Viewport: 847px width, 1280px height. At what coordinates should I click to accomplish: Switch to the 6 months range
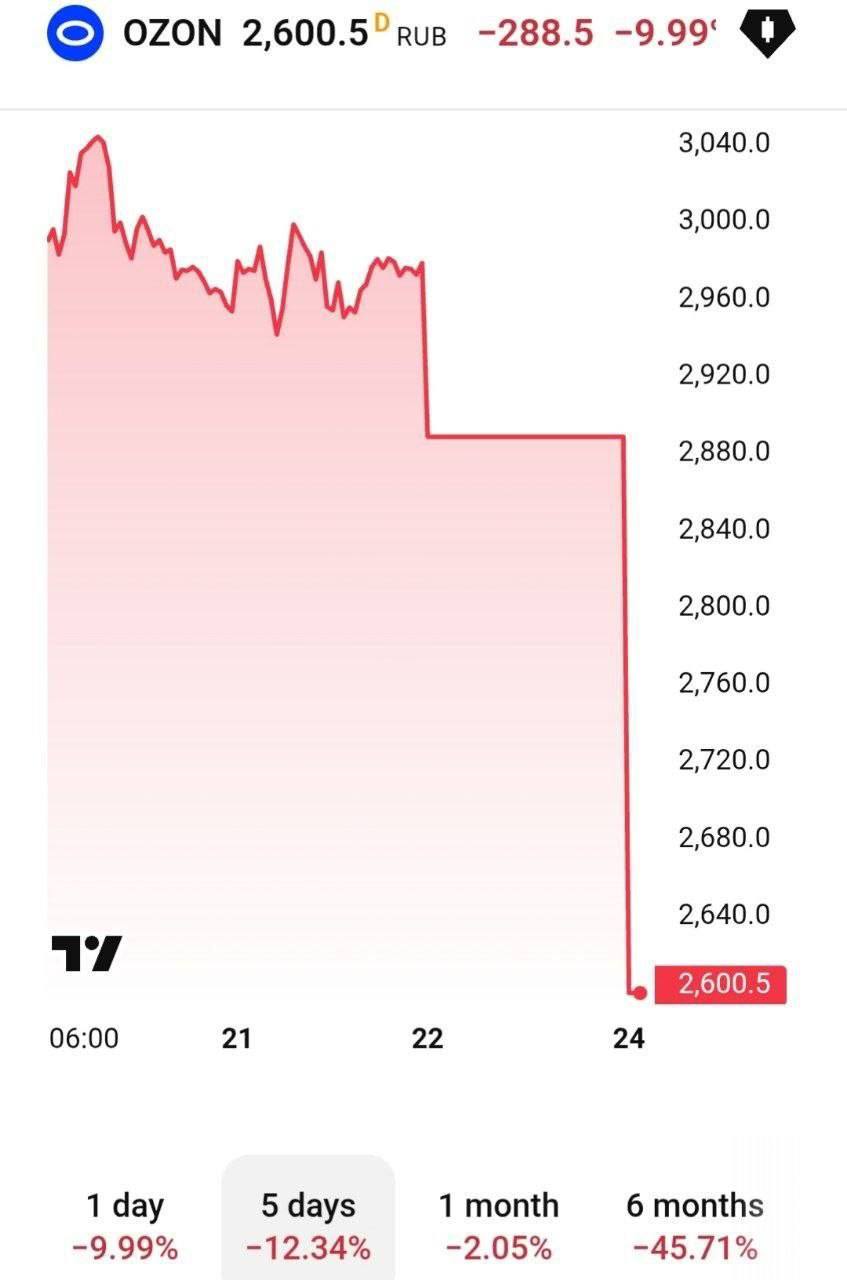[x=695, y=1226]
